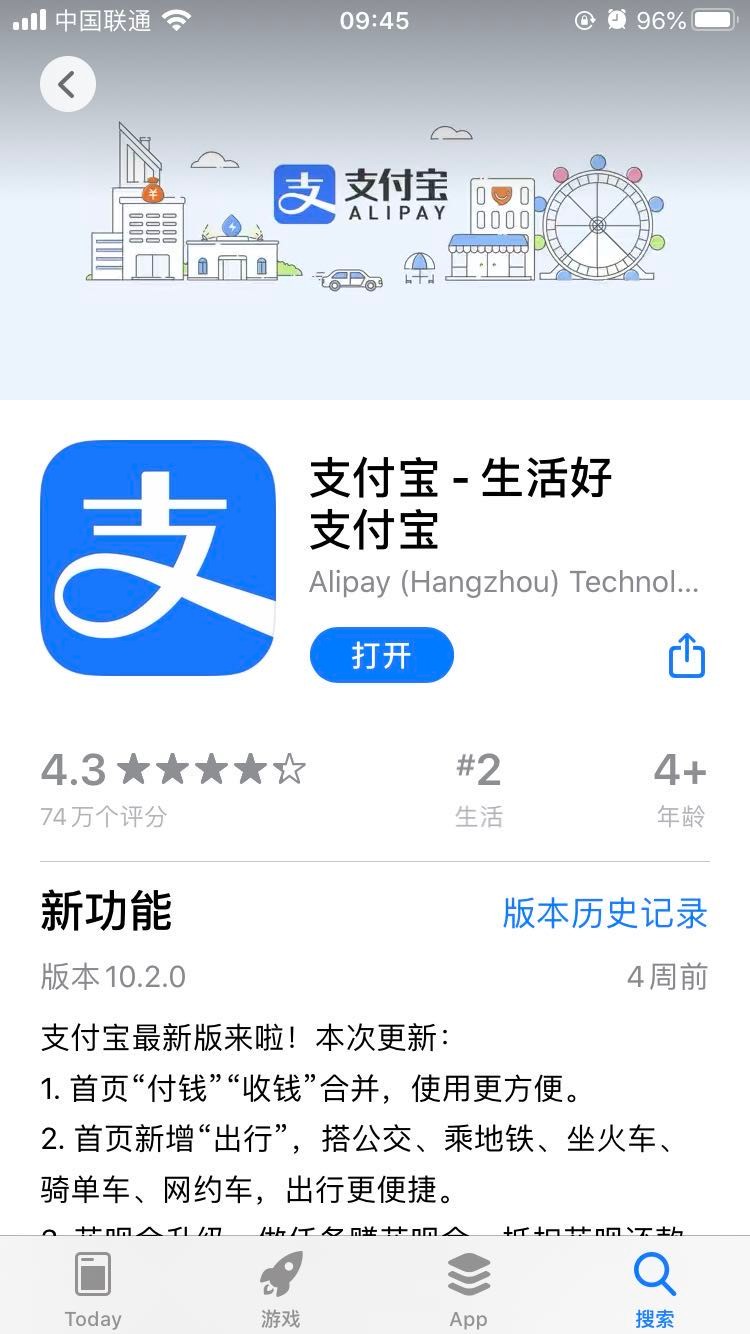Switch to the Today tab
Image resolution: width=750 pixels, height=1334 pixels.
pyautogui.click(x=93, y=1288)
